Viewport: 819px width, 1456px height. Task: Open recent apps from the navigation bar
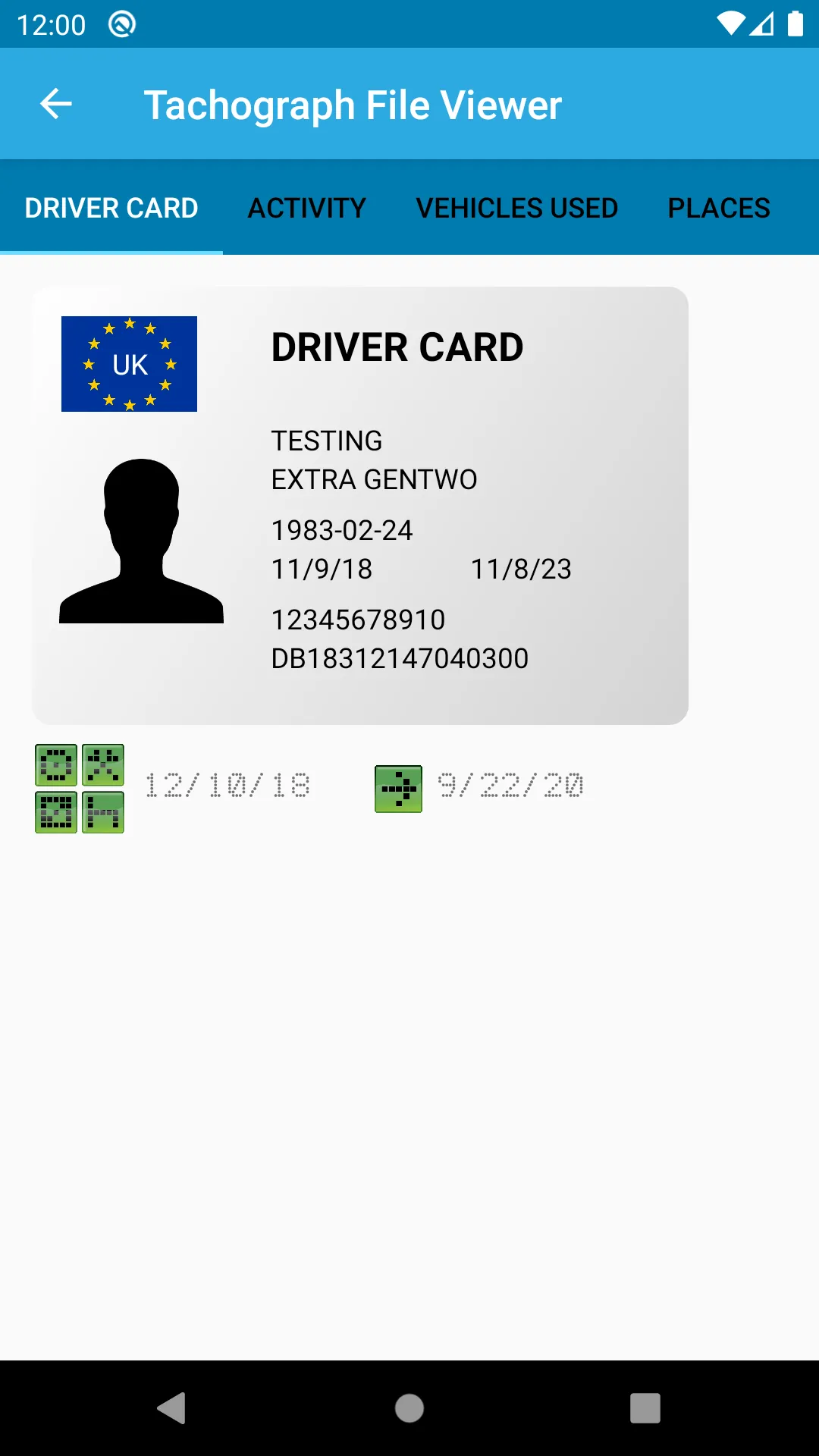[645, 1408]
